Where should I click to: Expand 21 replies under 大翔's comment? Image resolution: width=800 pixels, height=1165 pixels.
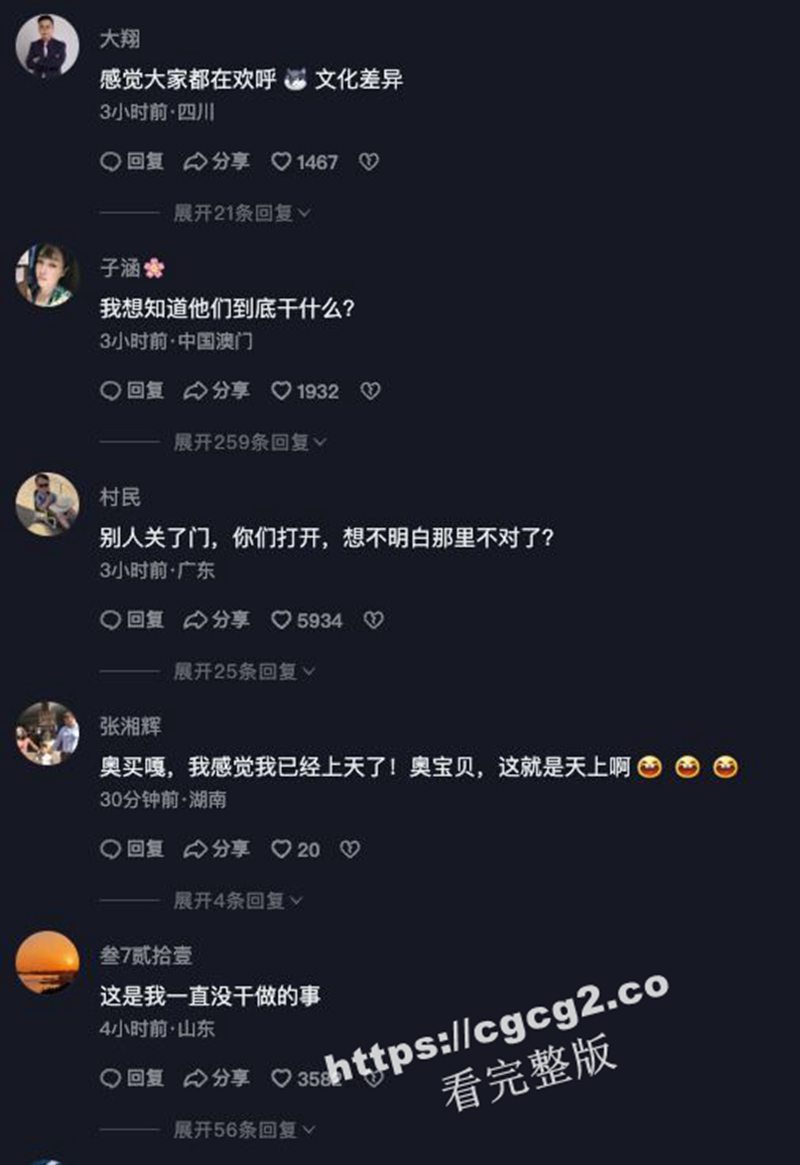(x=242, y=213)
